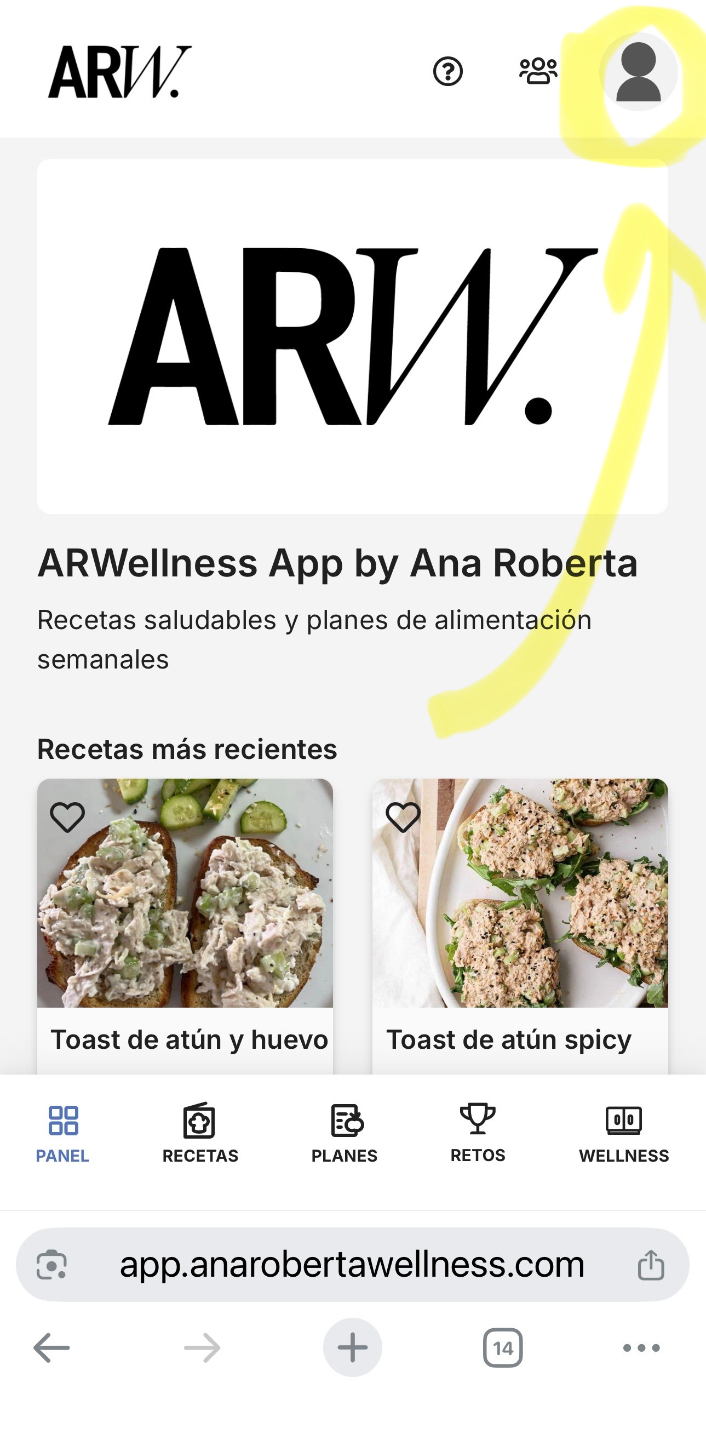The height and width of the screenshot is (1440, 706).
Task: Like the Toast de atún spicy recipe
Action: coord(403,817)
